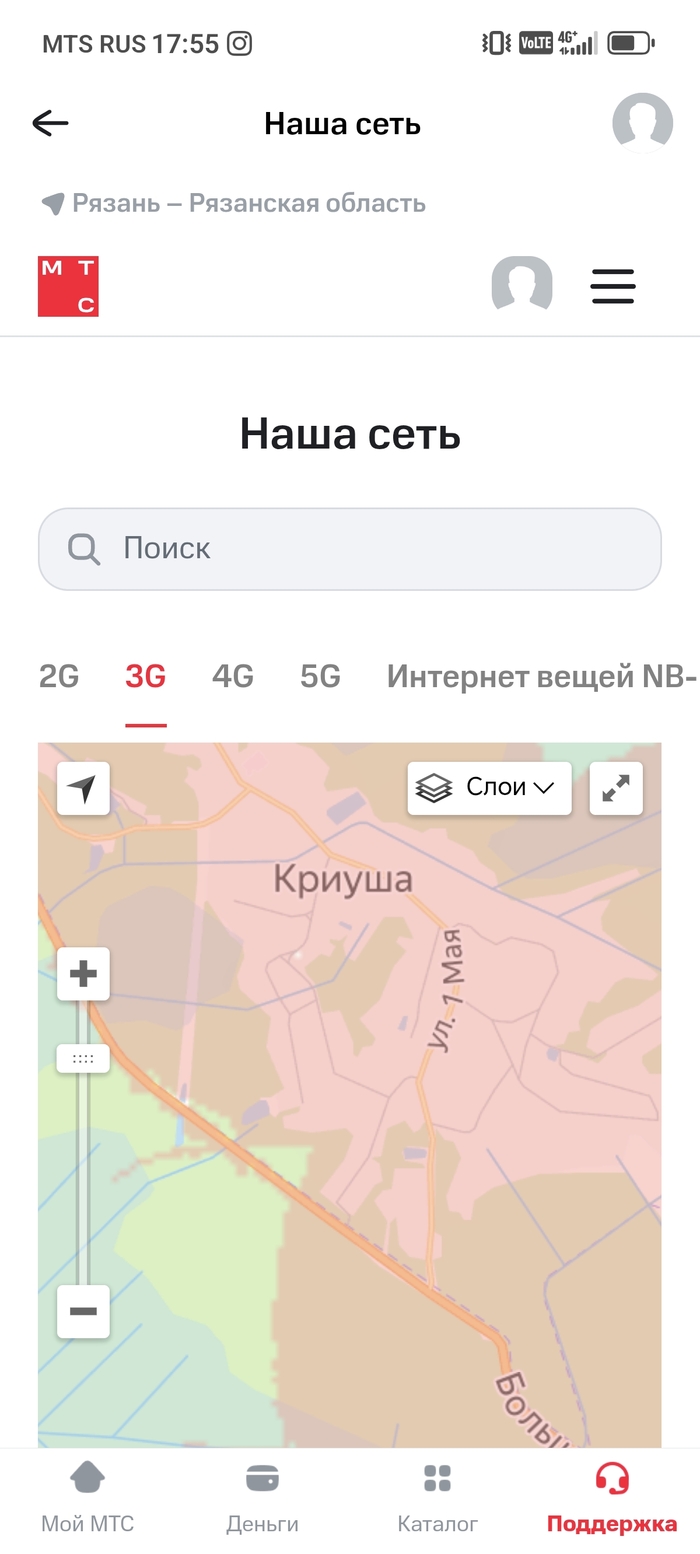The width and height of the screenshot is (700, 1554).
Task: Change region from Рязань – Рязанская область
Action: click(234, 204)
